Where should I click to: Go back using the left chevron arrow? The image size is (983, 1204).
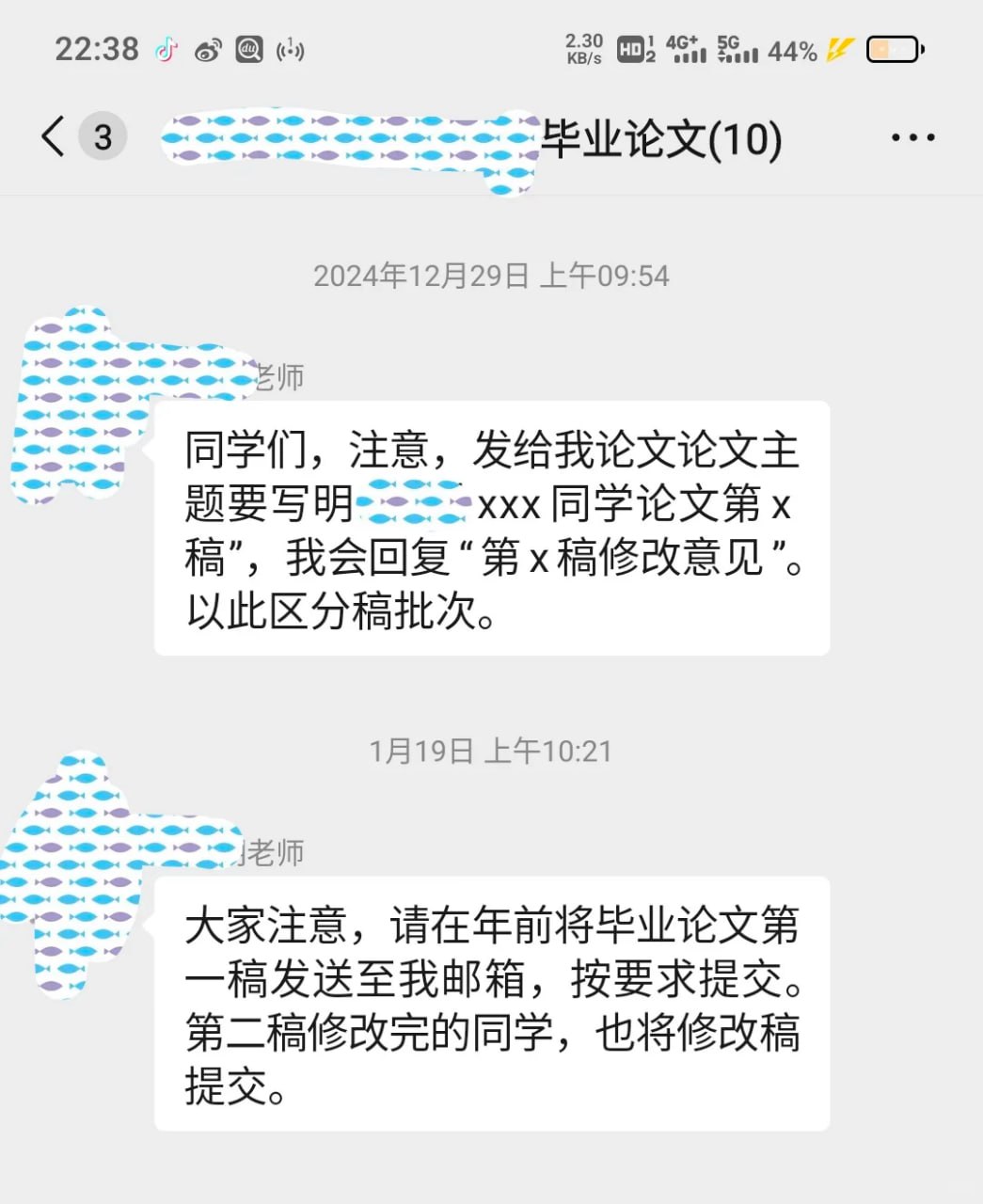[52, 137]
